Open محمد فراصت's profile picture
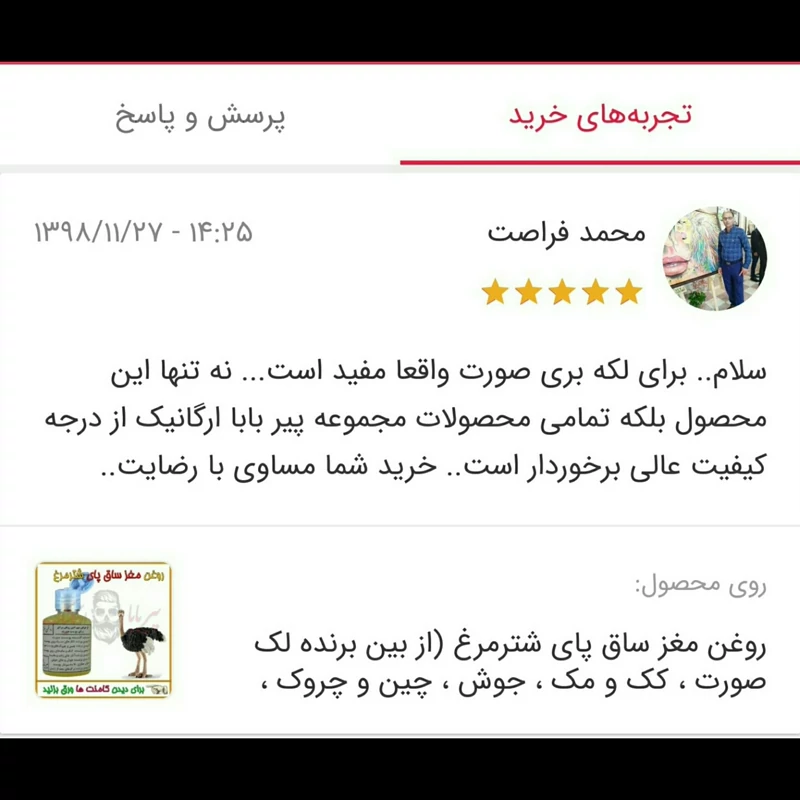The height and width of the screenshot is (800, 800). 714,259
